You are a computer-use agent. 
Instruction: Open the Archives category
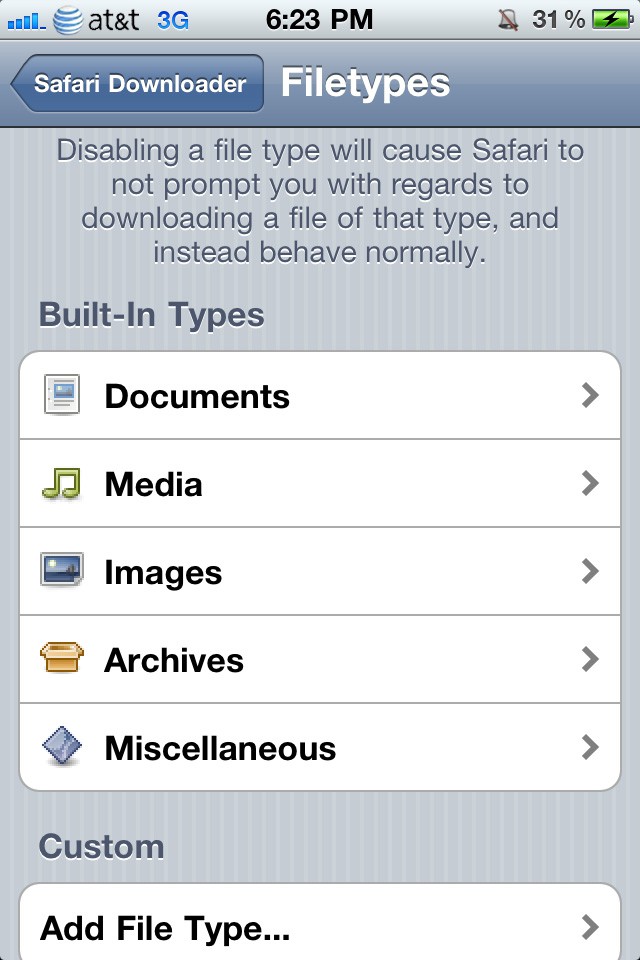320,660
